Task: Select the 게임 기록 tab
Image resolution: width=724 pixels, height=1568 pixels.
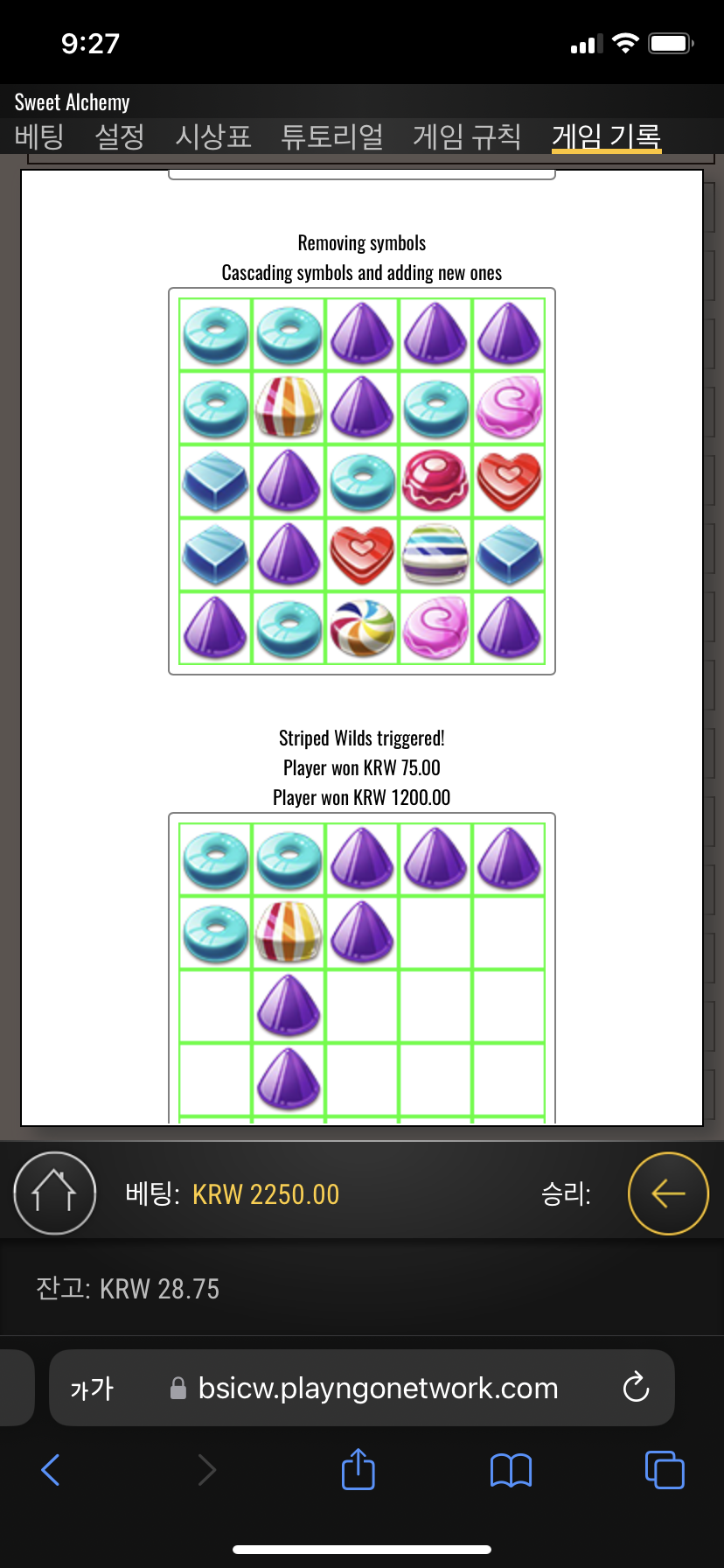Action: click(606, 136)
